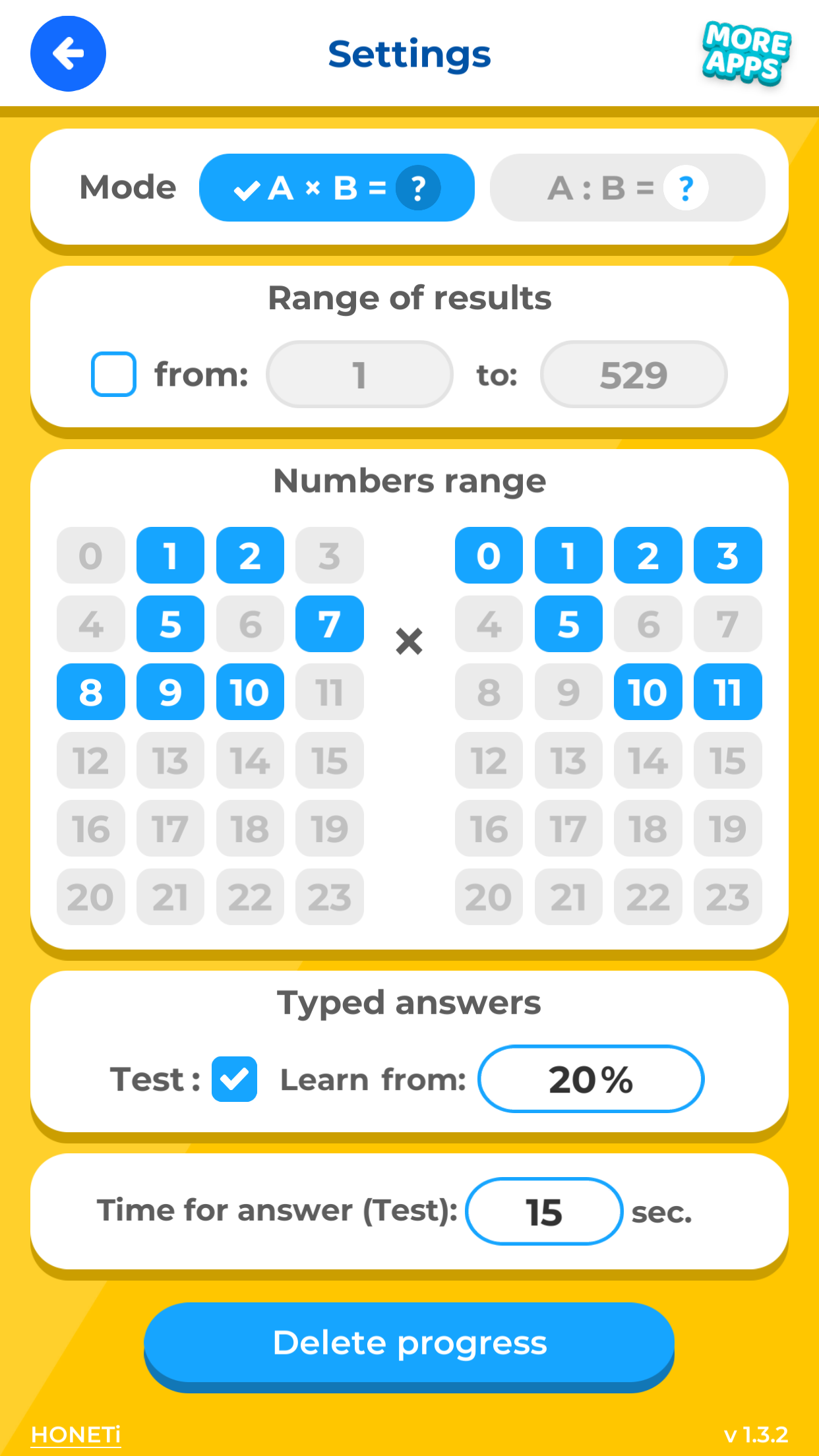Select number 23 in the right grid
Image resolution: width=819 pixels, height=1456 pixels.
[x=727, y=897]
